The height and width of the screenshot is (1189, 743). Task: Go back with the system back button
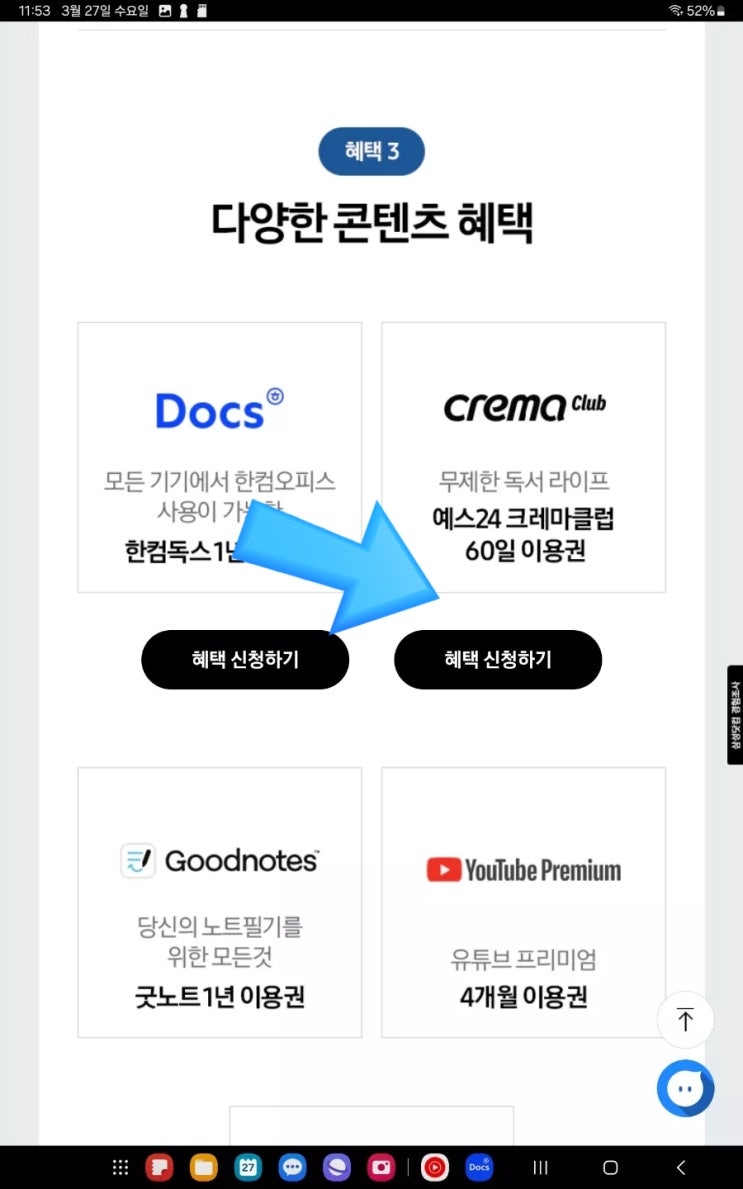point(681,1167)
